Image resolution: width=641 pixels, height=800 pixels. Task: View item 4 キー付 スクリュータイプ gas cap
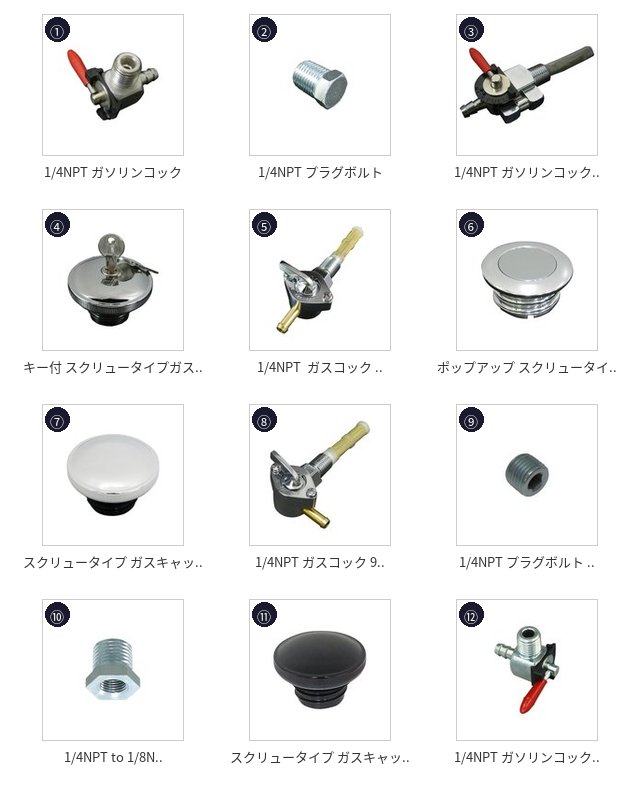click(113, 280)
